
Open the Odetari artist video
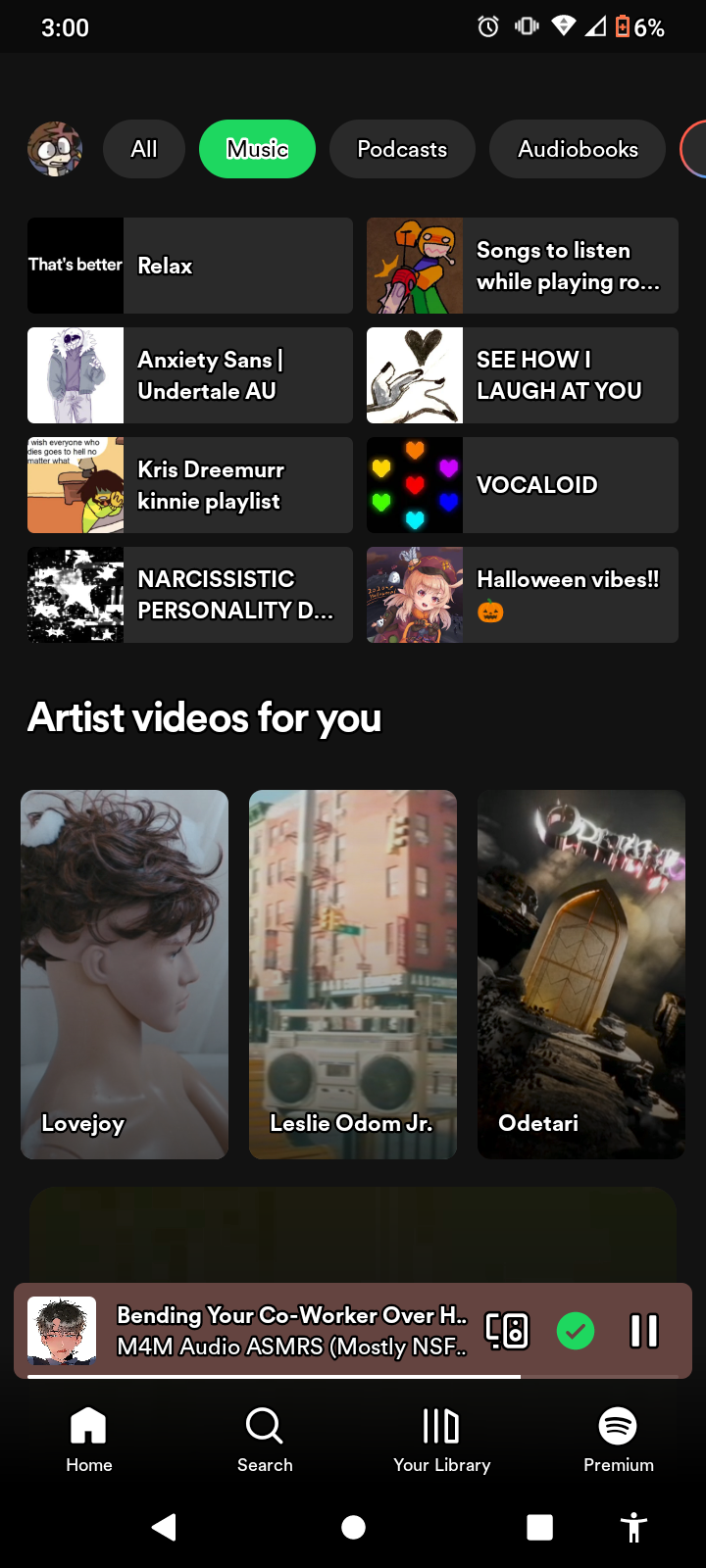[581, 974]
